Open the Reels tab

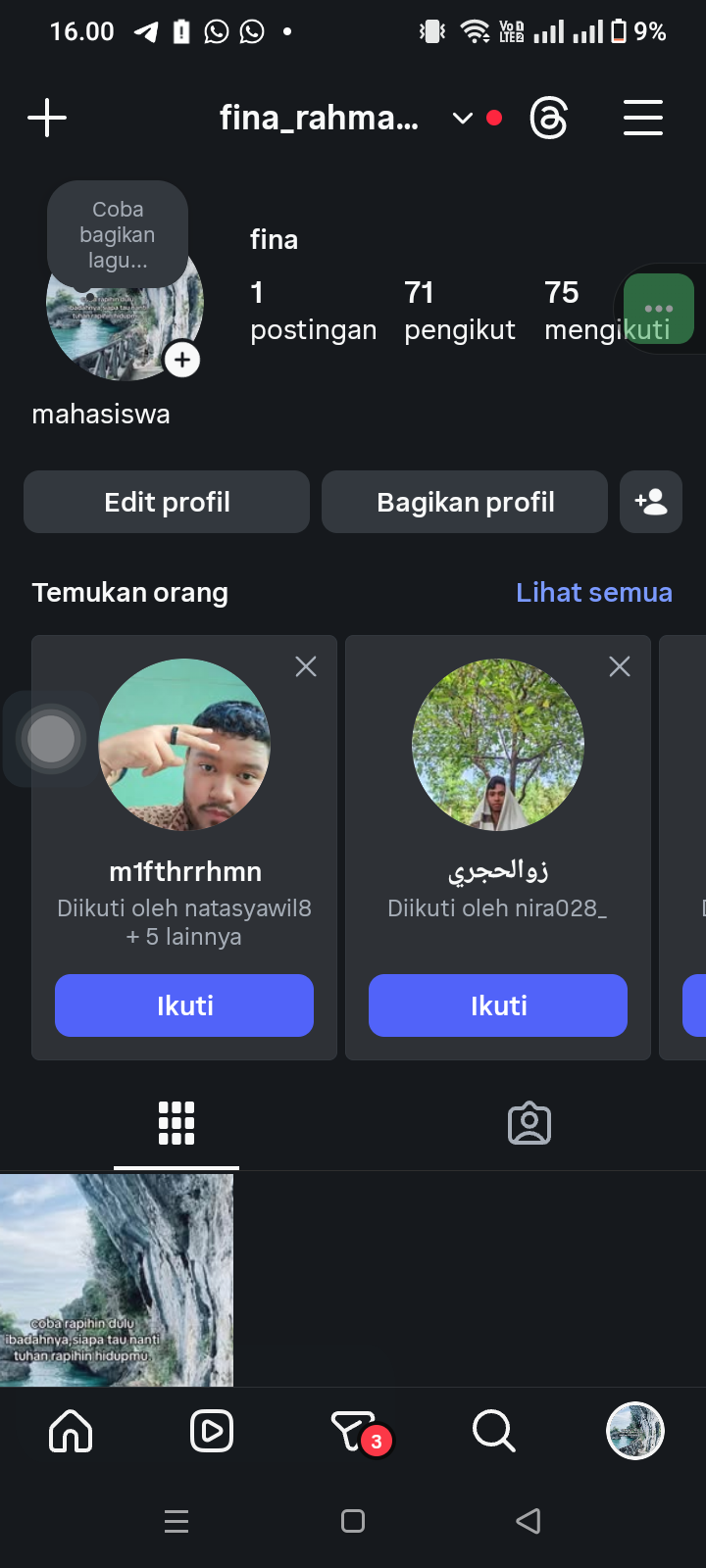coord(212,1432)
